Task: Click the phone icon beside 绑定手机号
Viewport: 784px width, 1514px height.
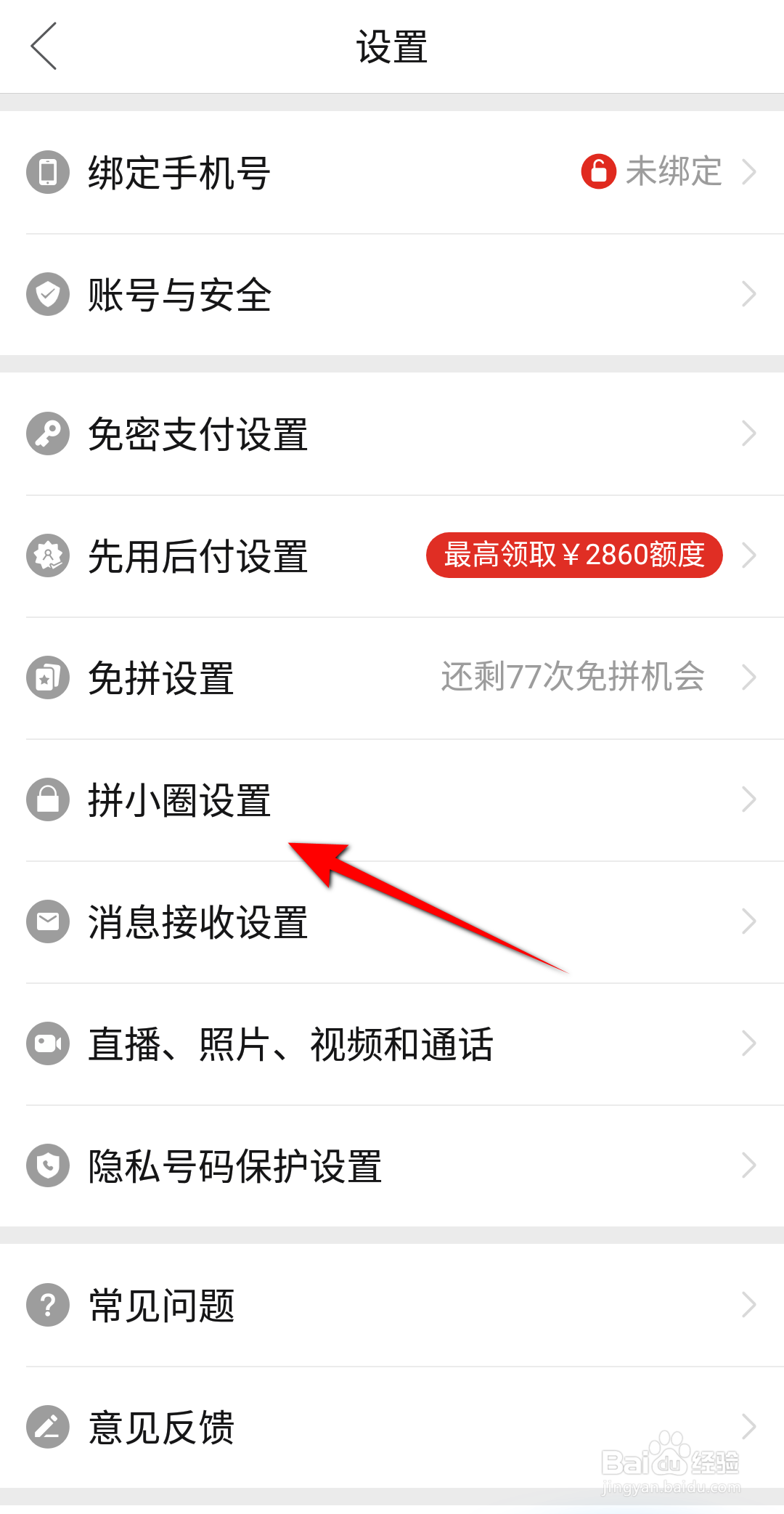Action: (x=46, y=172)
